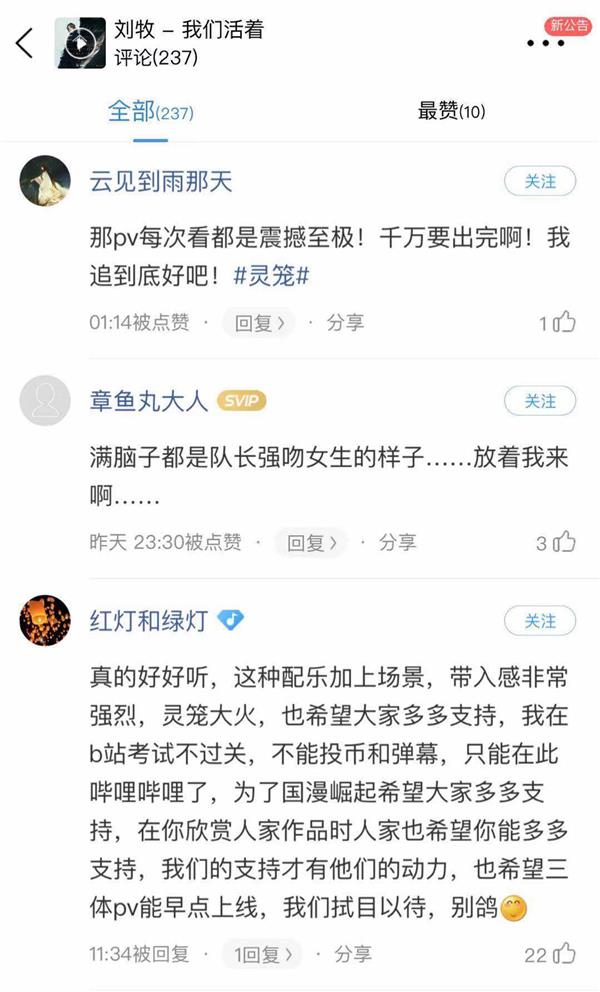Image resolution: width=600 pixels, height=992 pixels.
Task: Go back using the top-left arrow
Action: pyautogui.click(x=25, y=43)
